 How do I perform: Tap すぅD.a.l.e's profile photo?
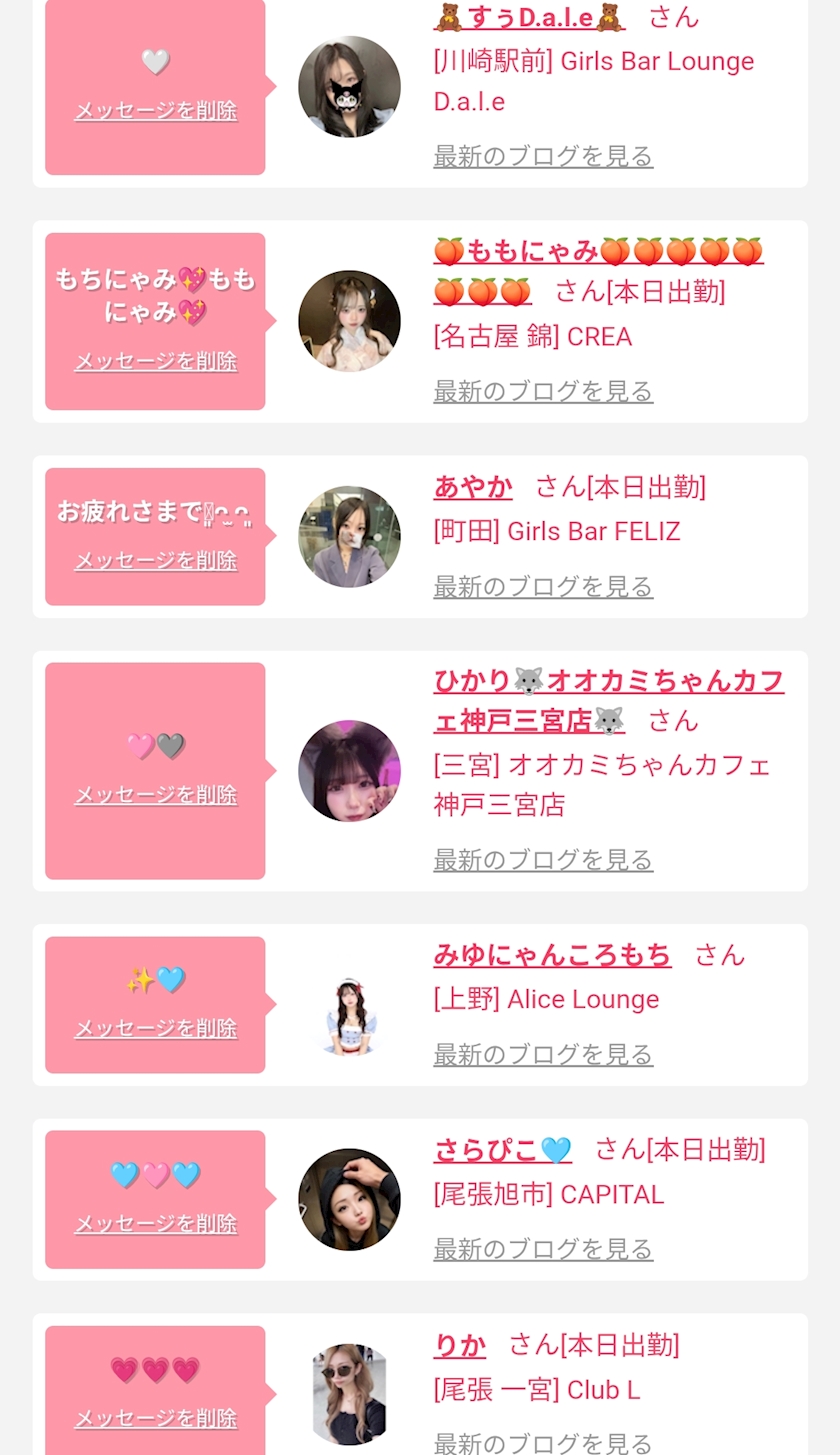click(349, 86)
